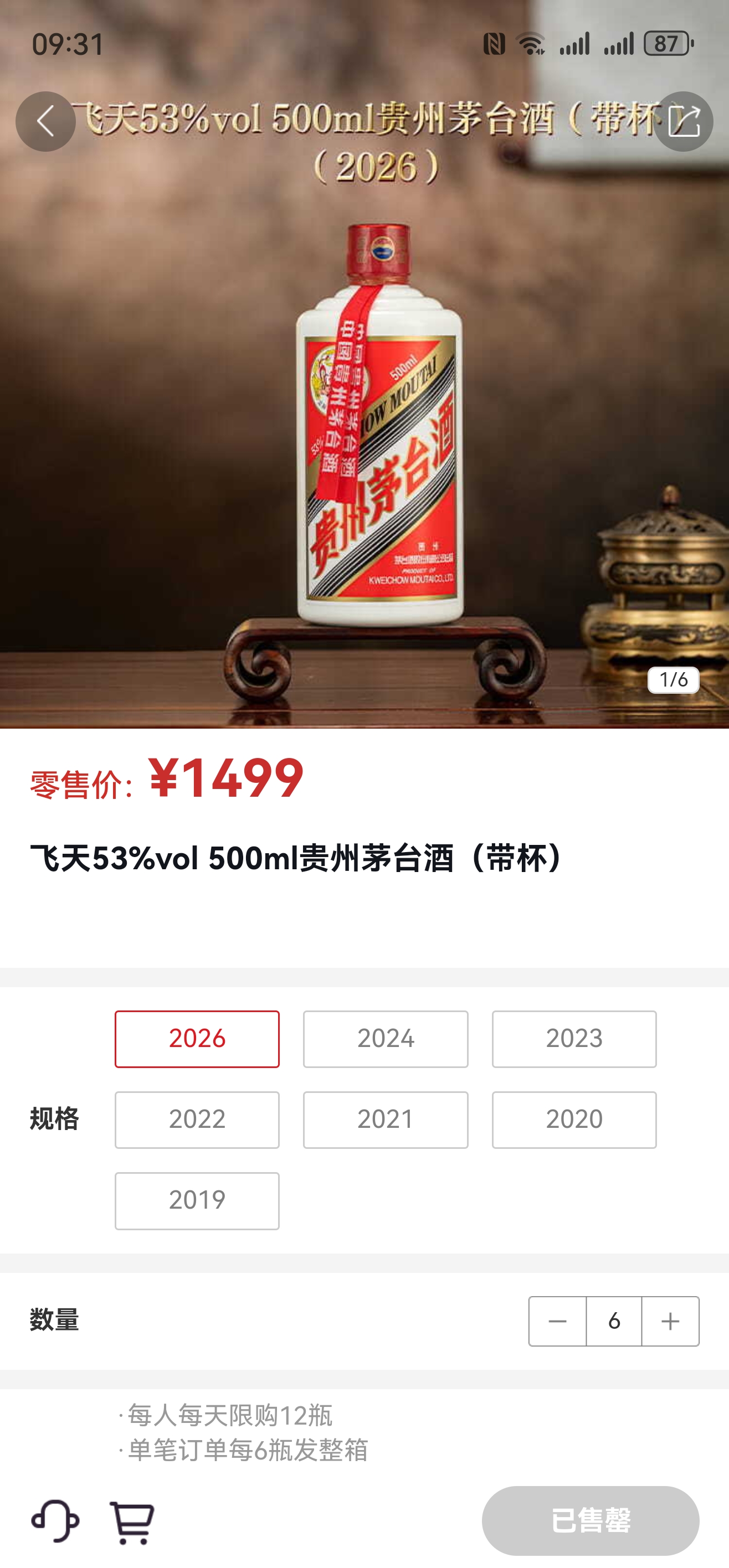Tap the 已售罄 sold-out button
Image resolution: width=729 pixels, height=1568 pixels.
tap(589, 1520)
